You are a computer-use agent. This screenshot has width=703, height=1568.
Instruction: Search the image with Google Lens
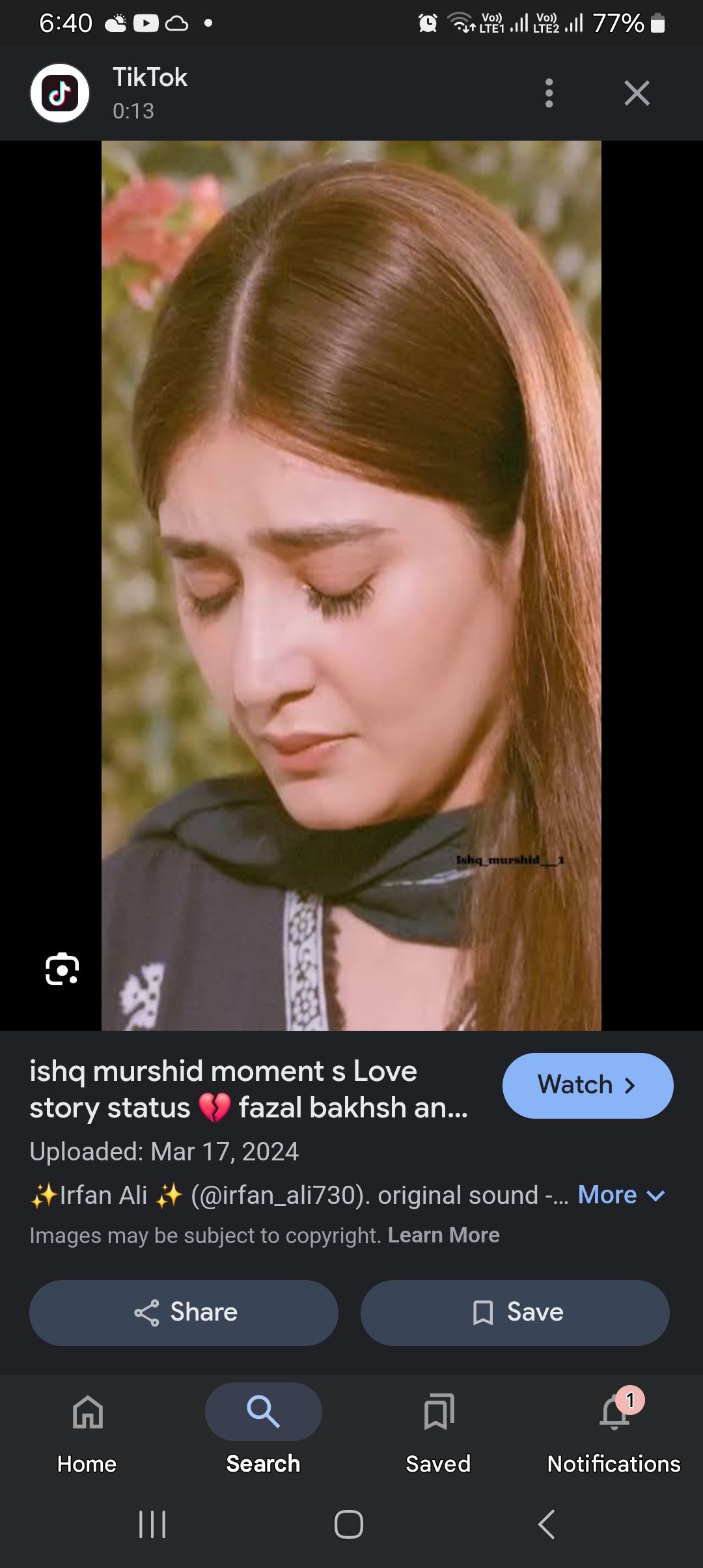[x=62, y=970]
